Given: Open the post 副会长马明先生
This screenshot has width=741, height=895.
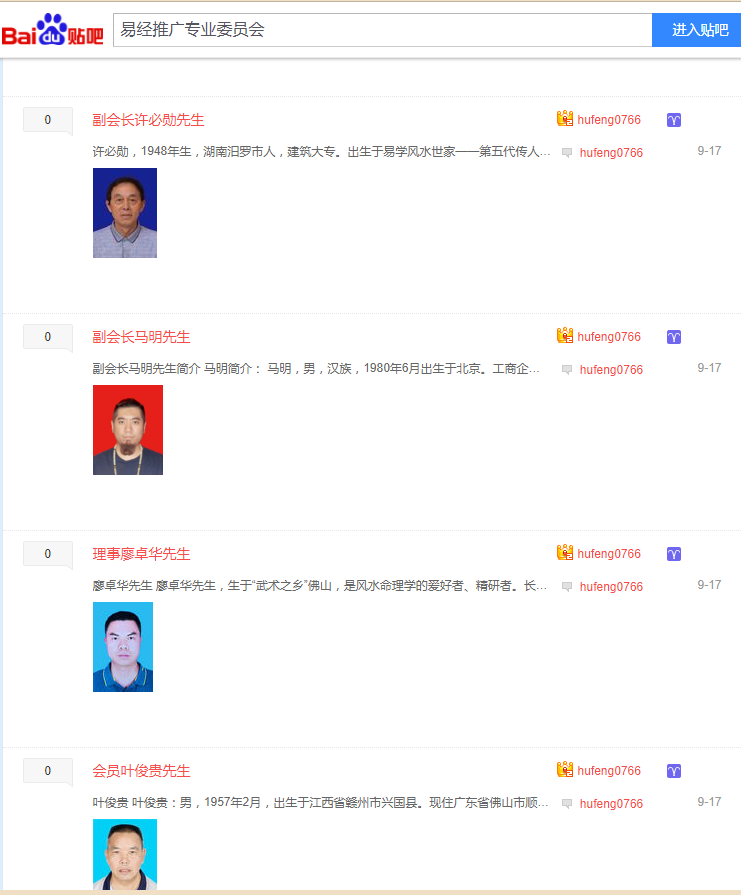Looking at the screenshot, I should 141,337.
